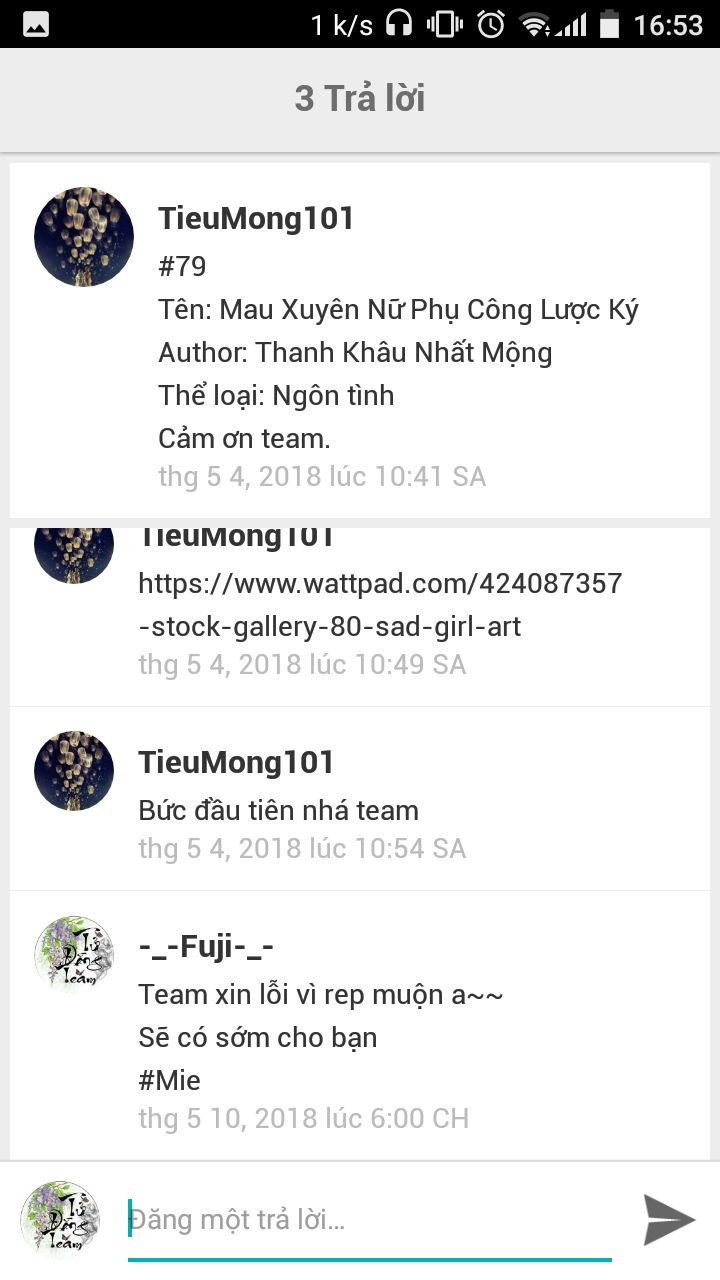The image size is (720, 1280).
Task: Open TieuMong101 username on the main comment
Action: pos(256,218)
